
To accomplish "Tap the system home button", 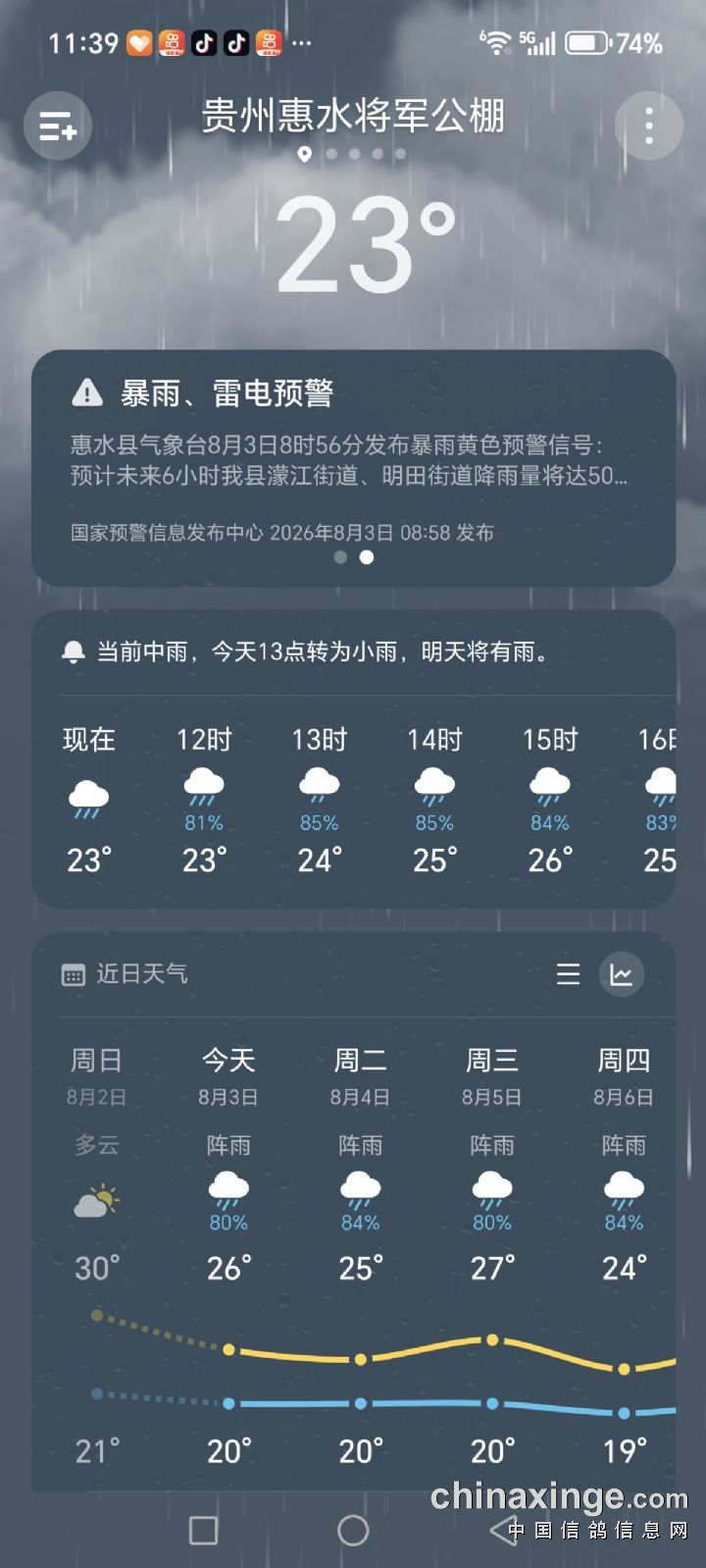I will [353, 1530].
